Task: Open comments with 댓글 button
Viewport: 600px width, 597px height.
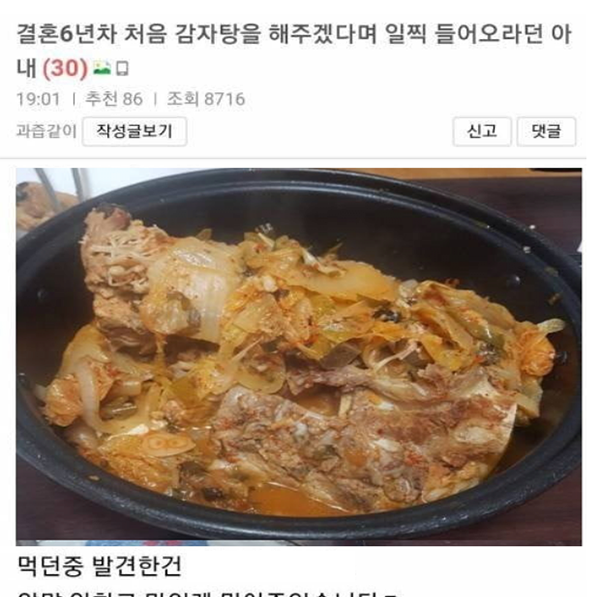Action: [x=546, y=131]
